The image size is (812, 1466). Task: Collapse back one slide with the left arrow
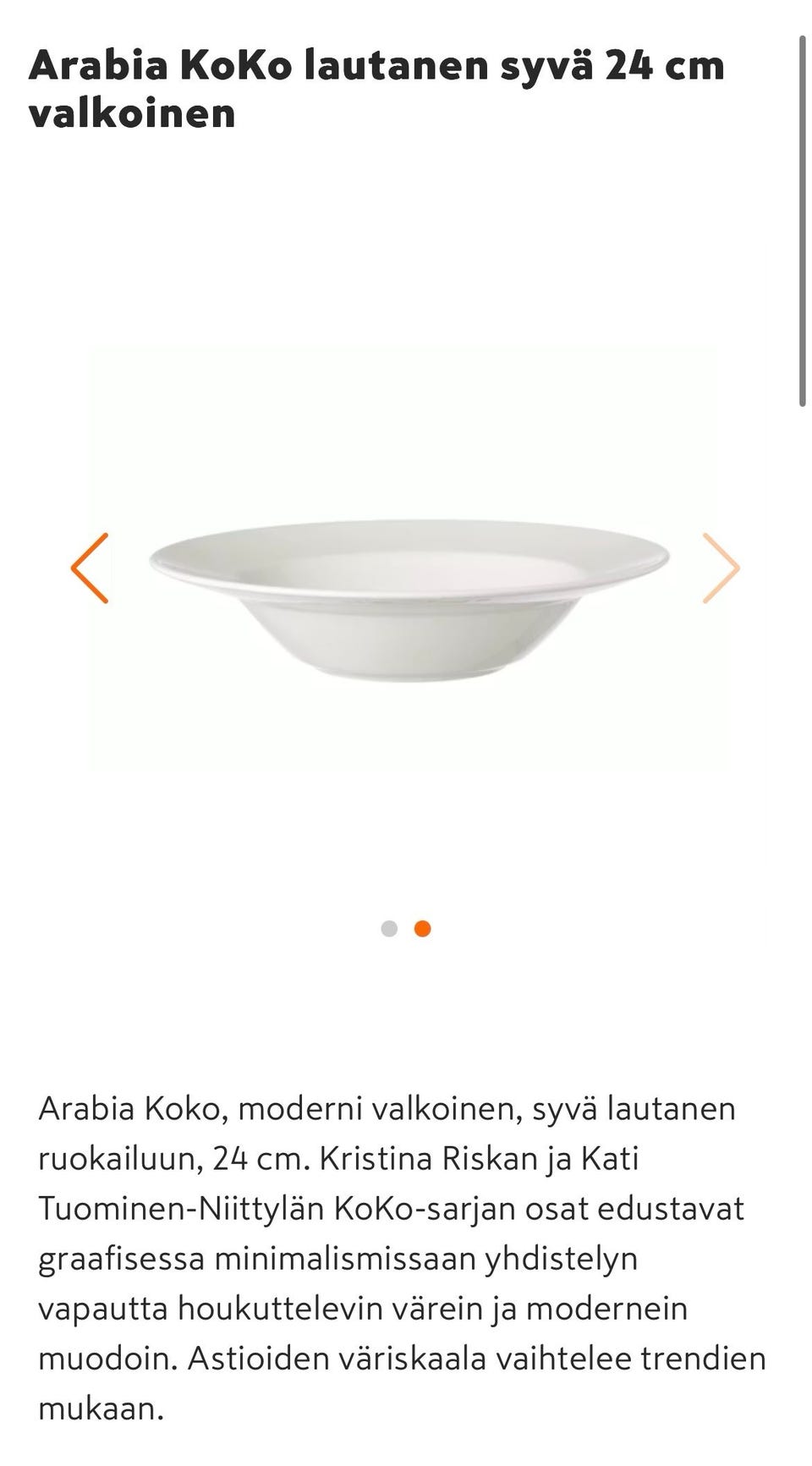pos(89,568)
